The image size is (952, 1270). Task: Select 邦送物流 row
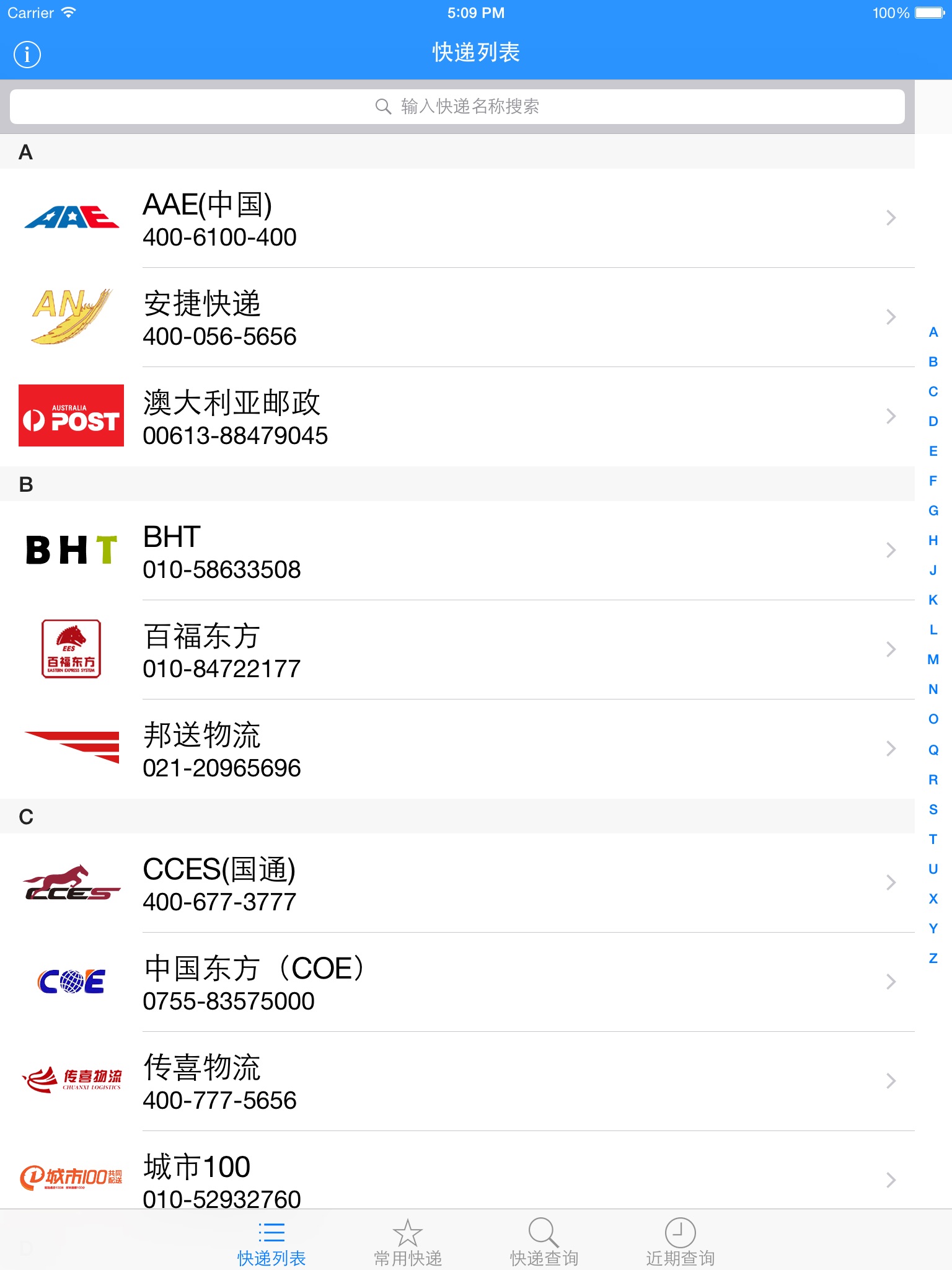click(457, 749)
